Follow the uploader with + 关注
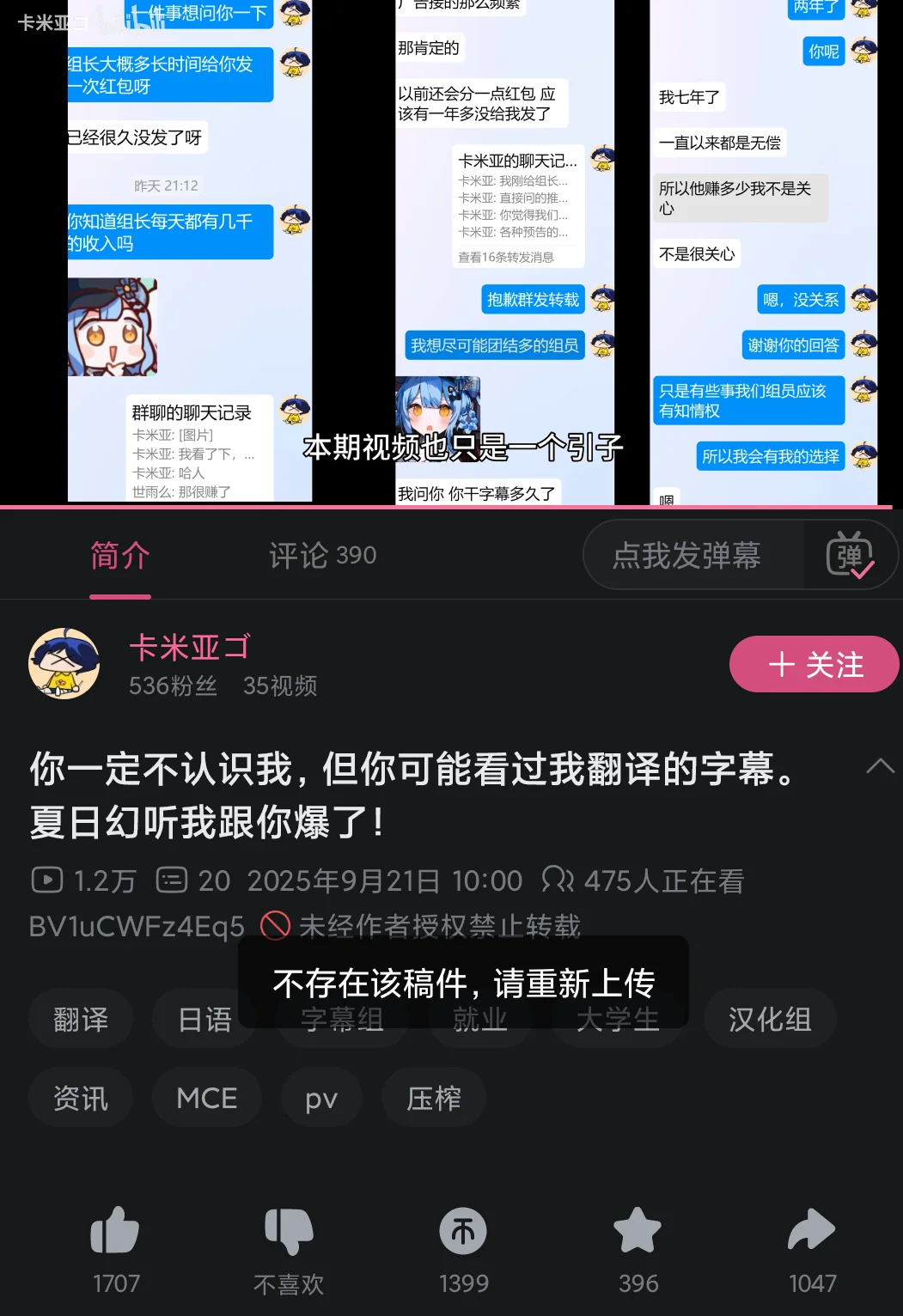 pos(814,664)
